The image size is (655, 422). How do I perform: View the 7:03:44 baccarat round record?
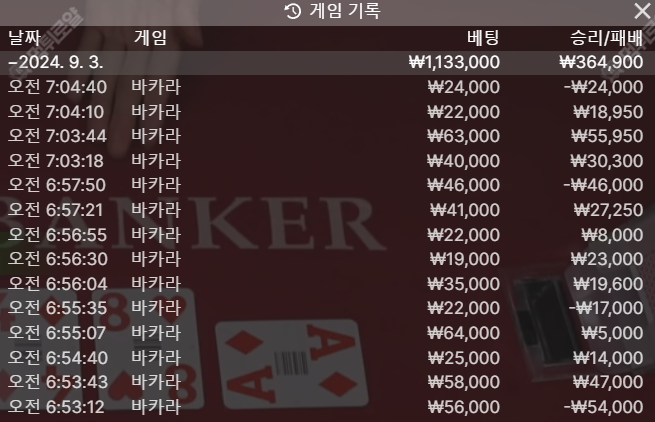(x=327, y=136)
